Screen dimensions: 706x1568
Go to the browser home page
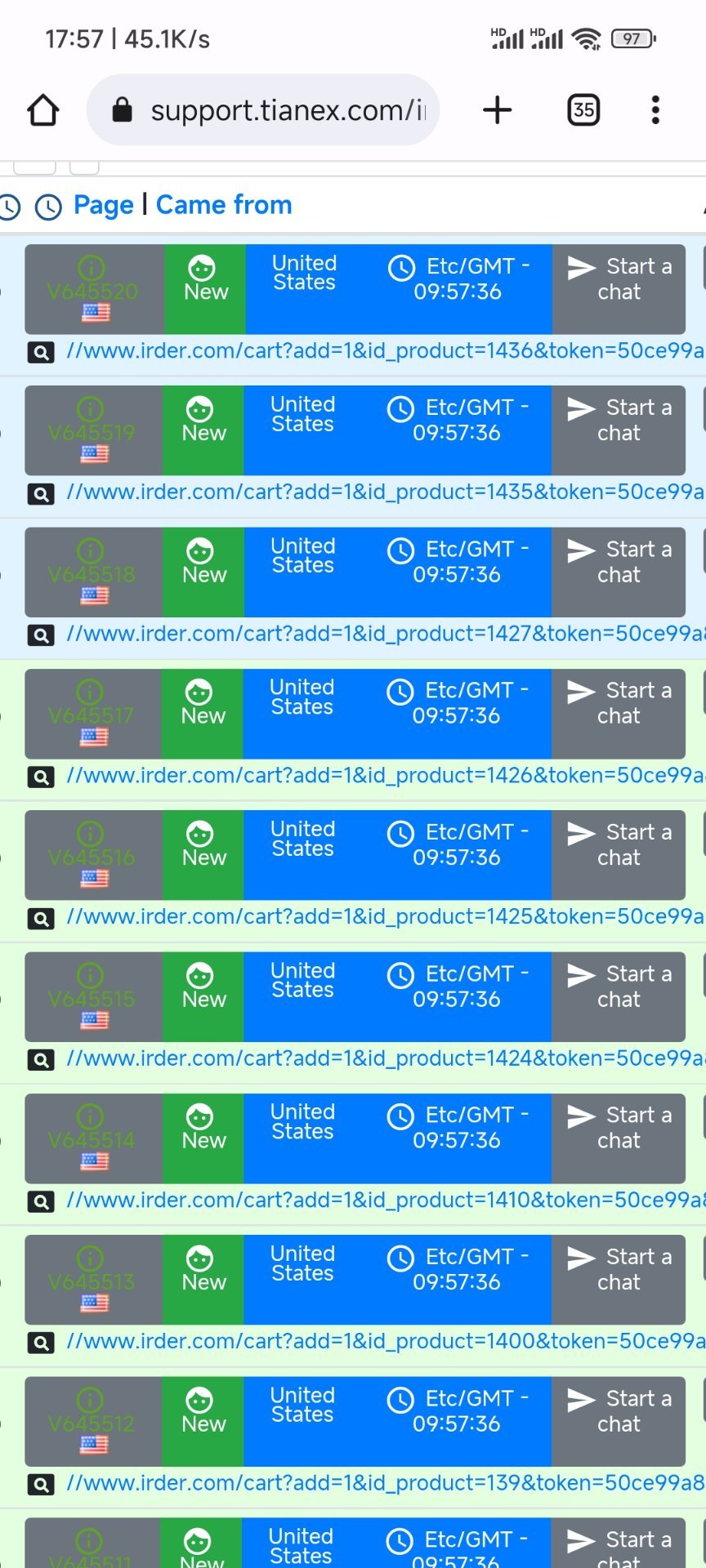click(x=43, y=110)
